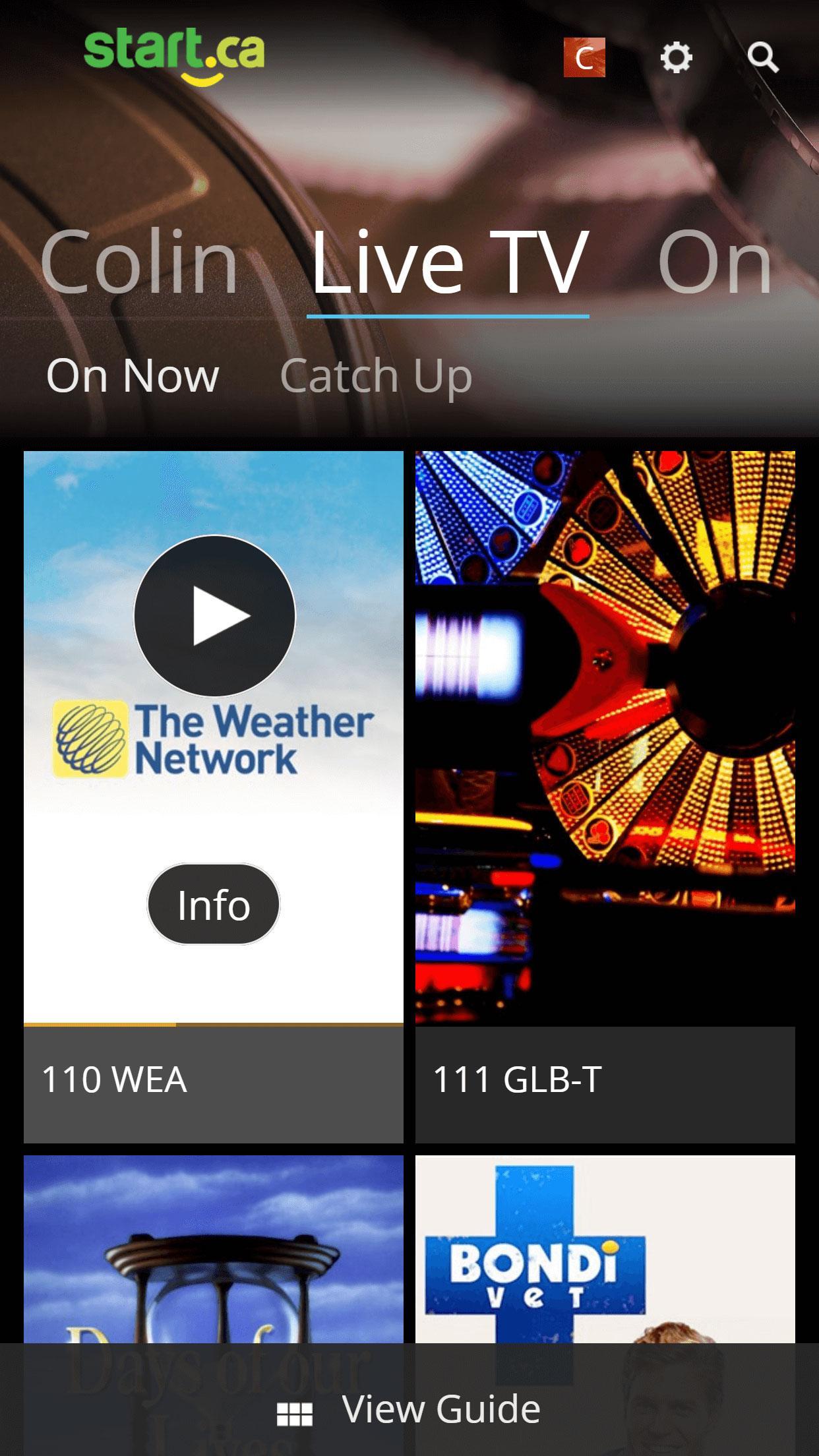Open the Days of our Lives tile
Image resolution: width=819 pixels, height=1456 pixels.
[x=213, y=1246]
